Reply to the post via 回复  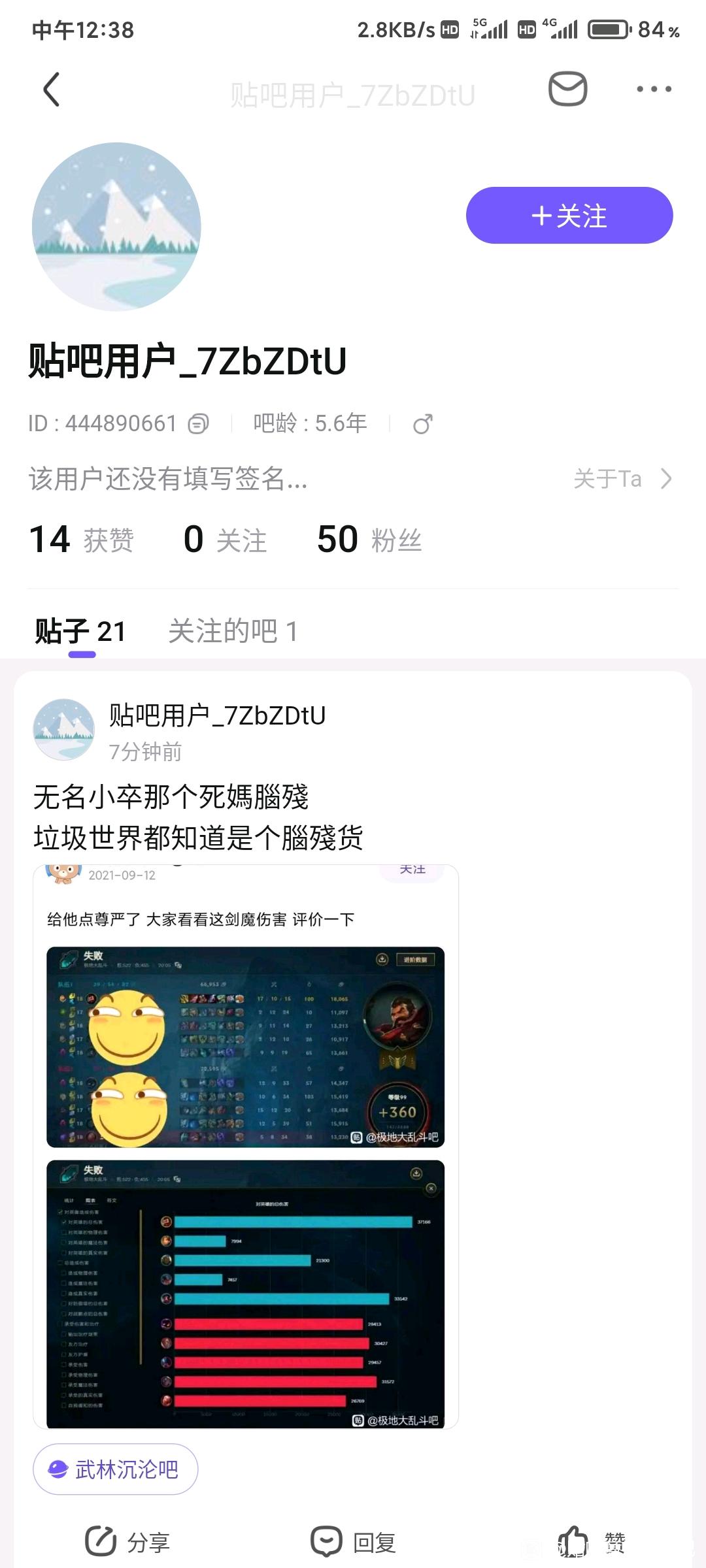[x=354, y=1542]
